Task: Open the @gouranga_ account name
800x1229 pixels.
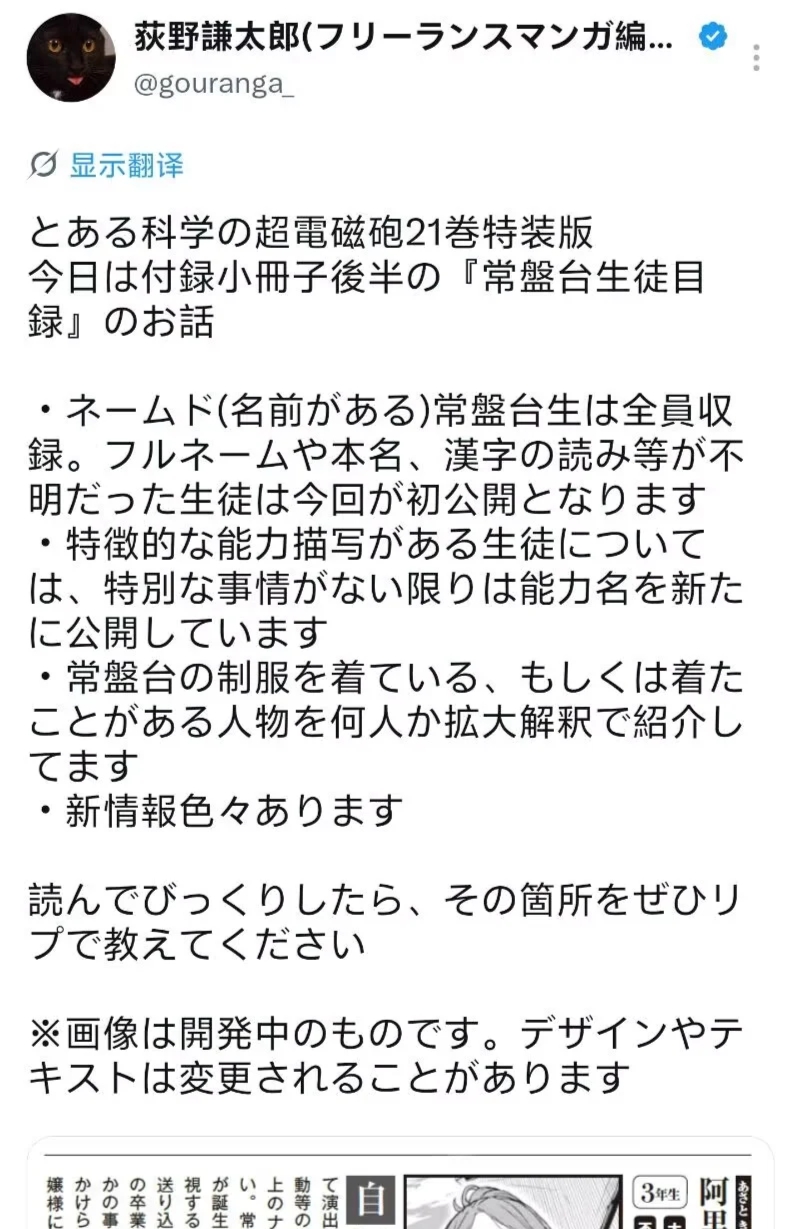Action: coord(214,84)
